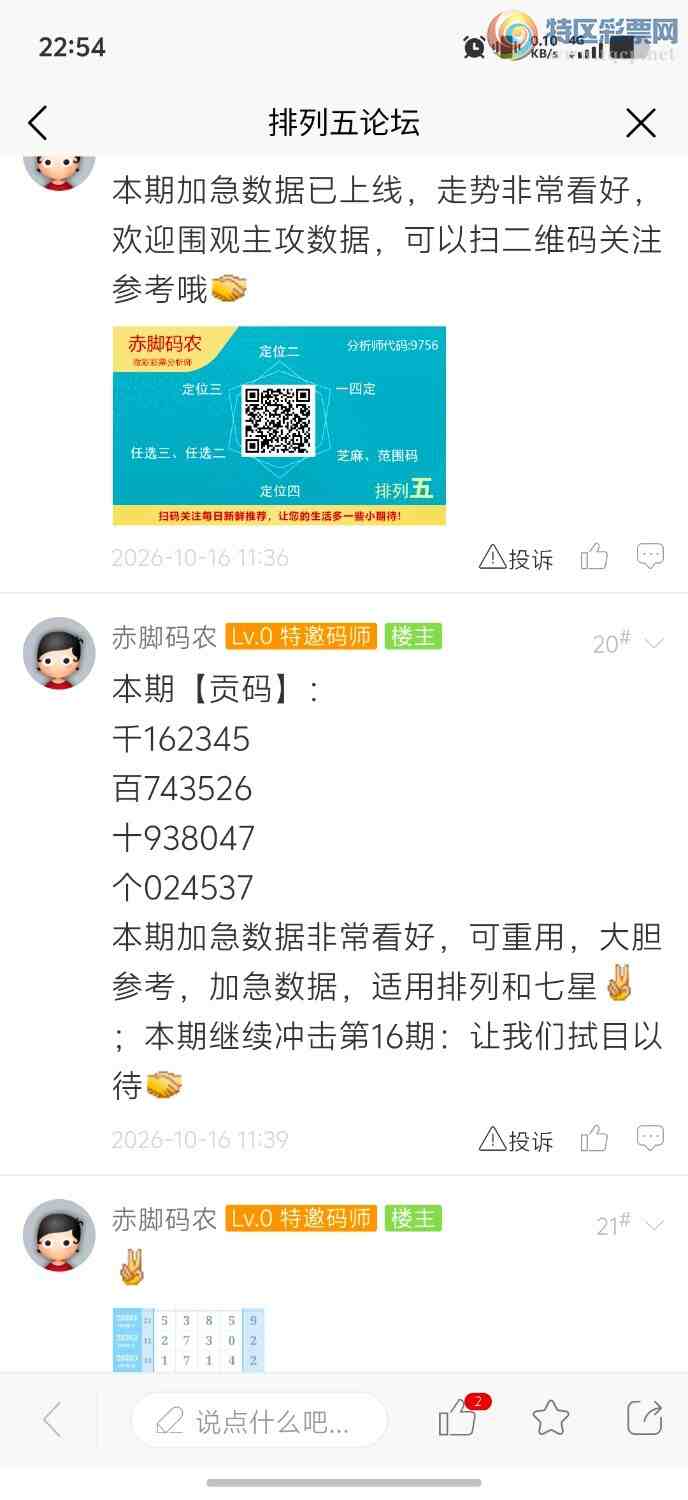Like the thread from the bottom bar
Viewport: 688px width, 1500px height.
(x=461, y=1418)
